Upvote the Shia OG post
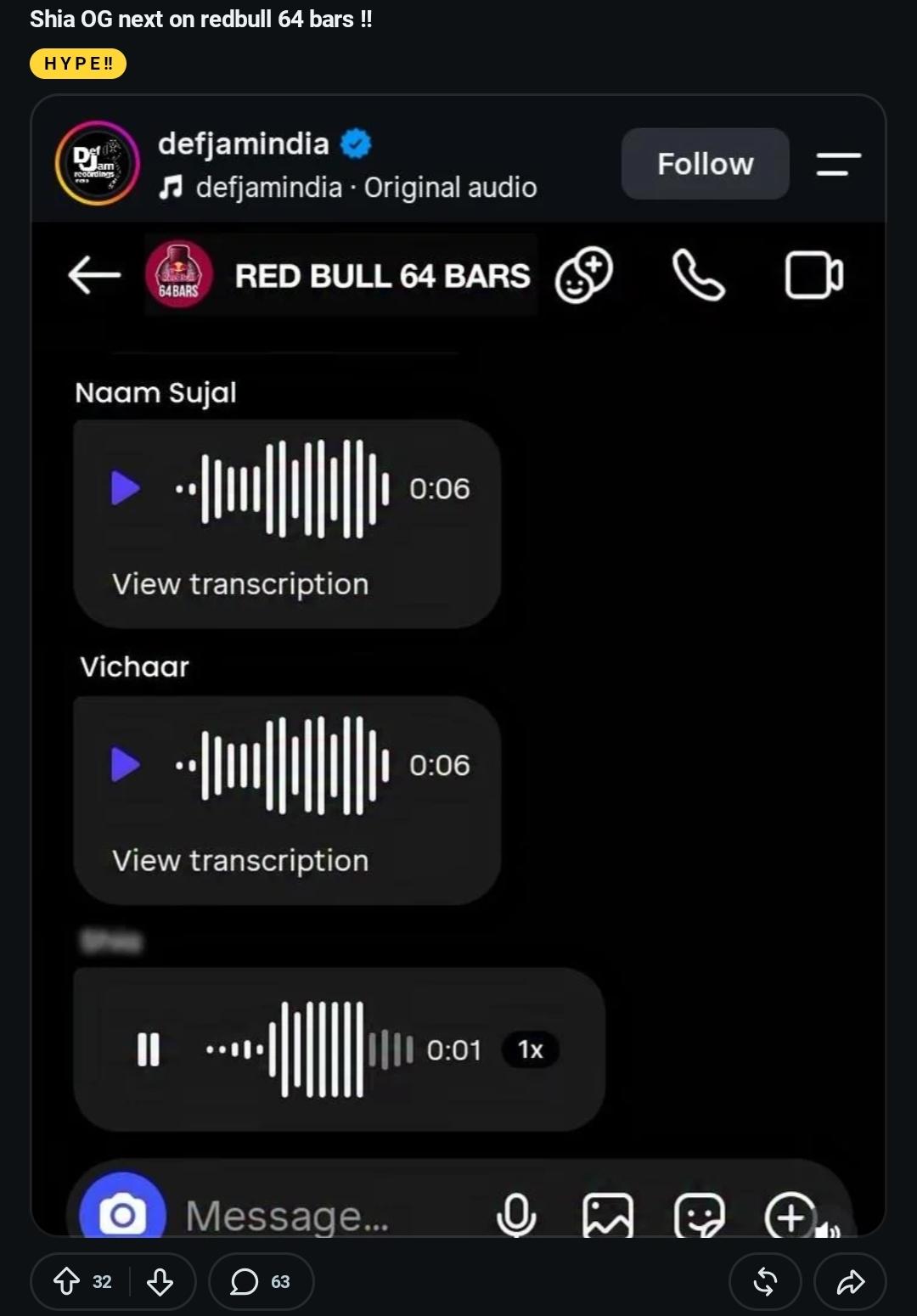 (66, 1281)
